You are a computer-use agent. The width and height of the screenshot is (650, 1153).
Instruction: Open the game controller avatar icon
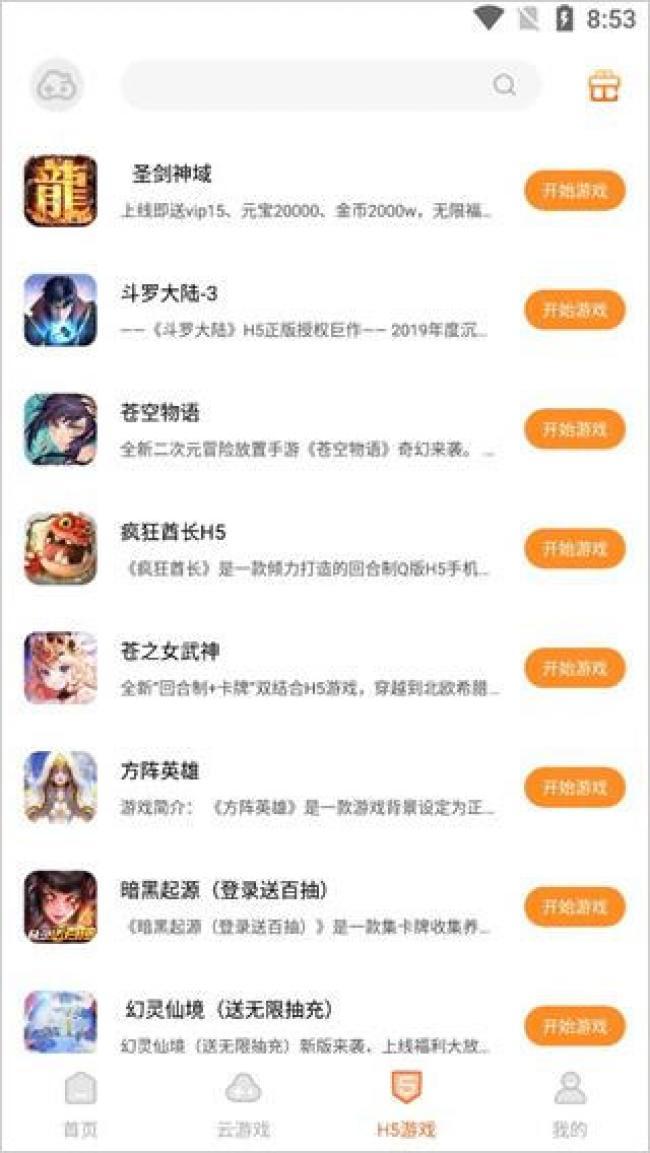[x=56, y=86]
